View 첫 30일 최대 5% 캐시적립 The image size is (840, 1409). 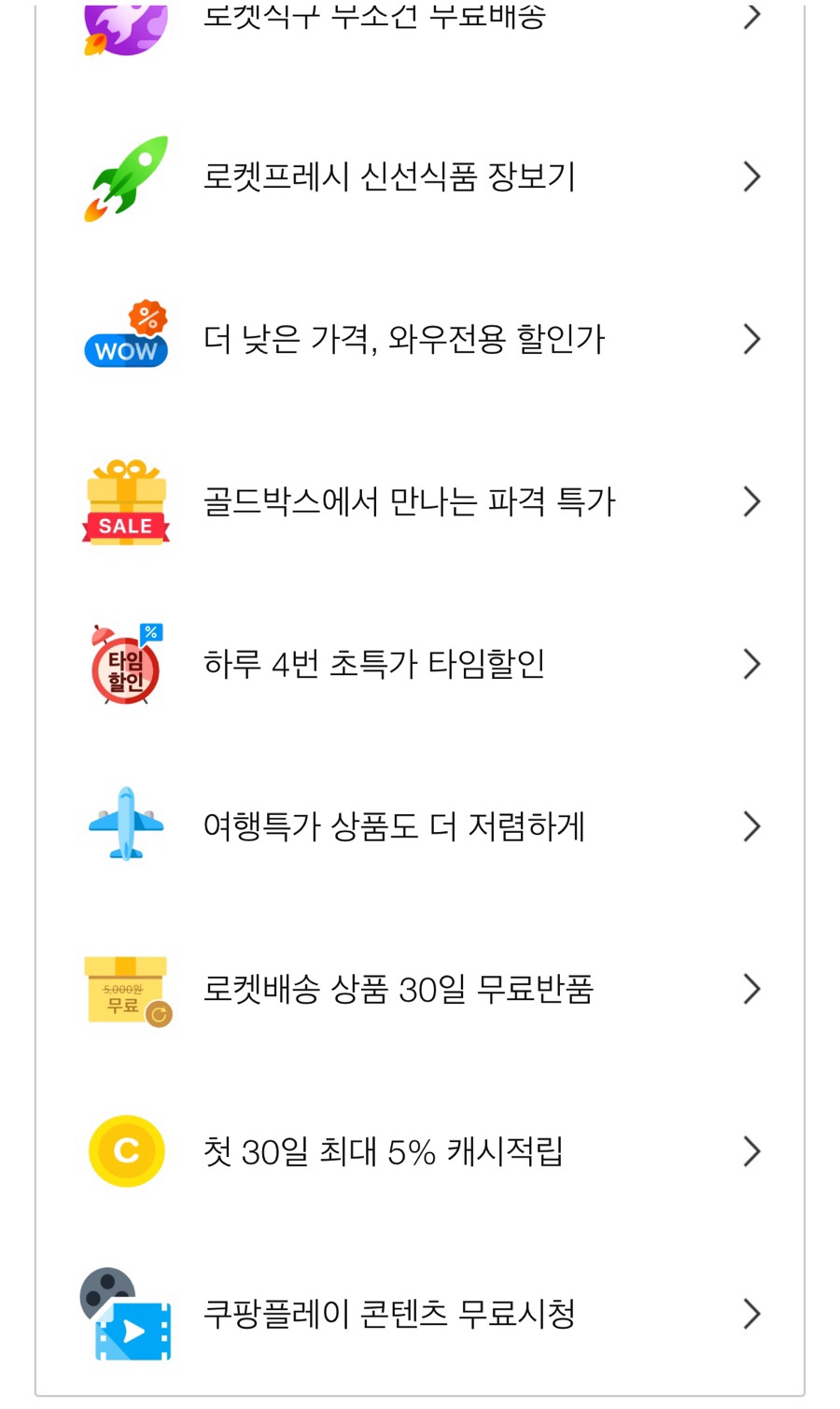pyautogui.click(x=420, y=1151)
